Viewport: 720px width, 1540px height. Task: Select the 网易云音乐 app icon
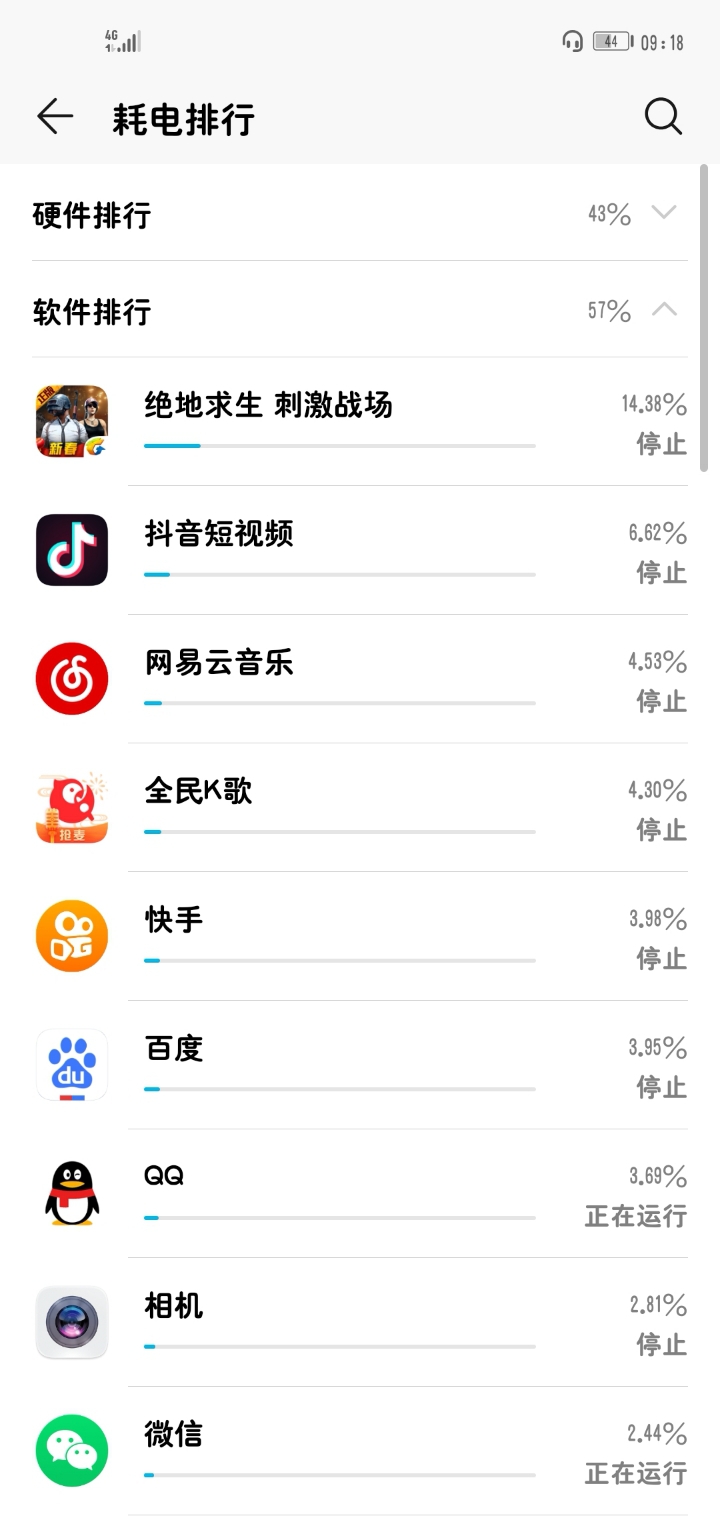tap(71, 678)
